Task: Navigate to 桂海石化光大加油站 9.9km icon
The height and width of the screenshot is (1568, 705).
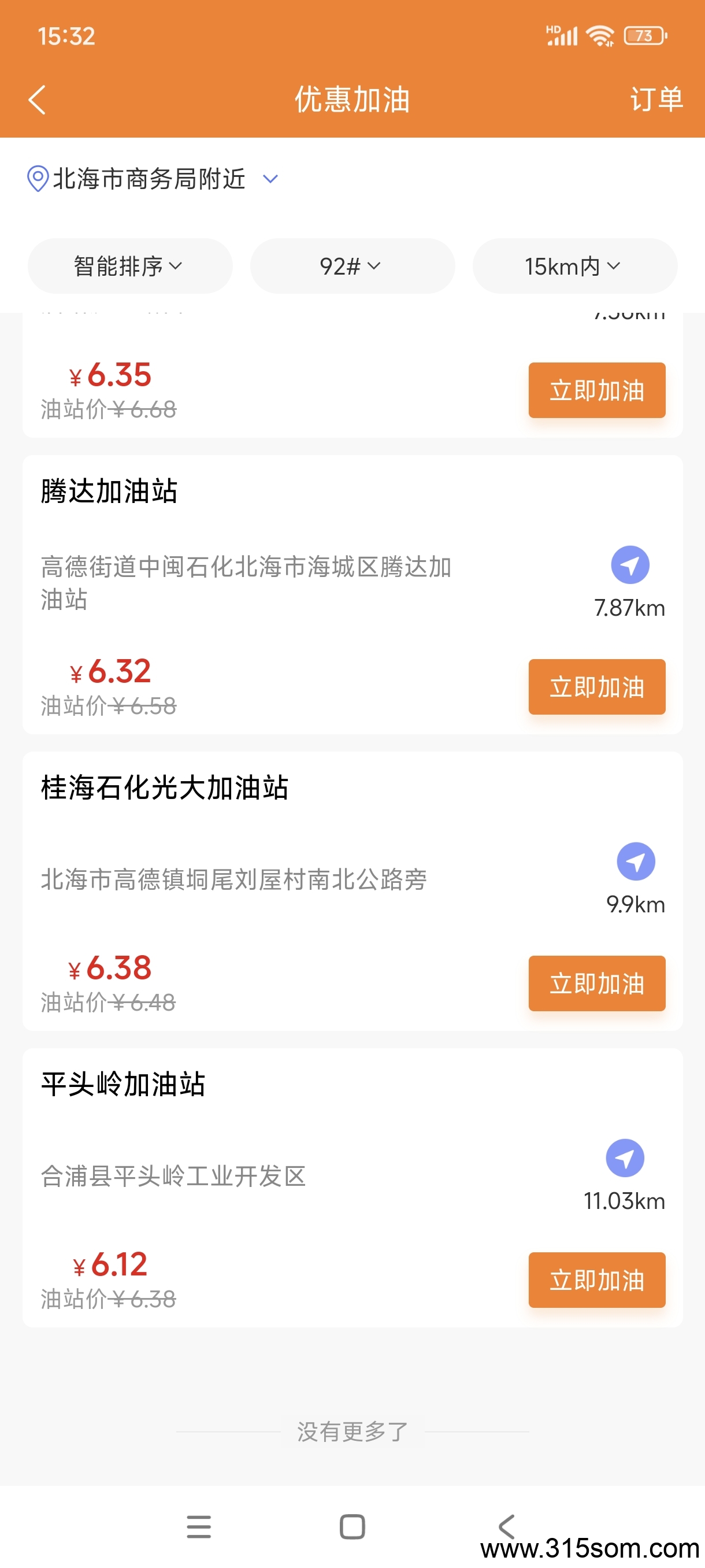Action: click(x=636, y=861)
